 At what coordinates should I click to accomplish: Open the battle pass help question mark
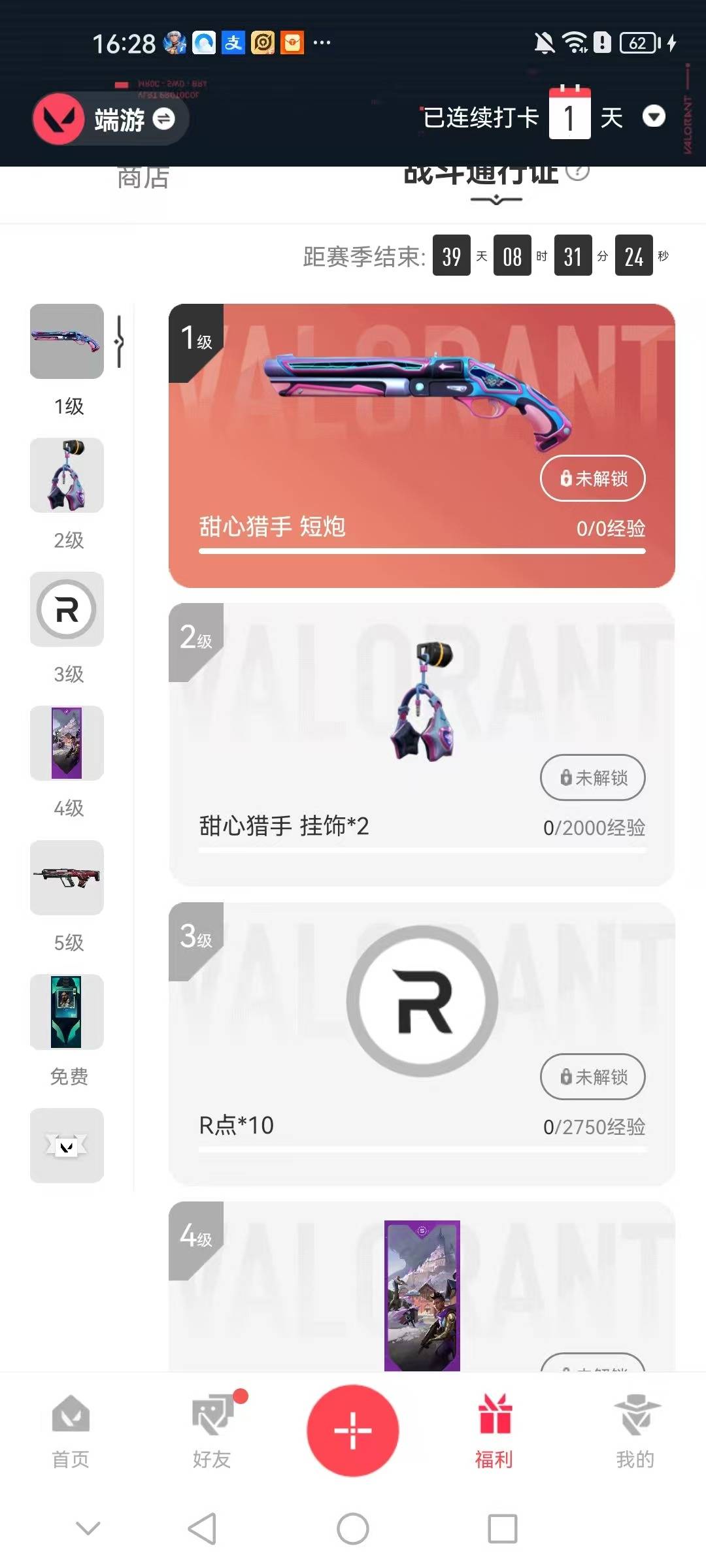coord(578,171)
